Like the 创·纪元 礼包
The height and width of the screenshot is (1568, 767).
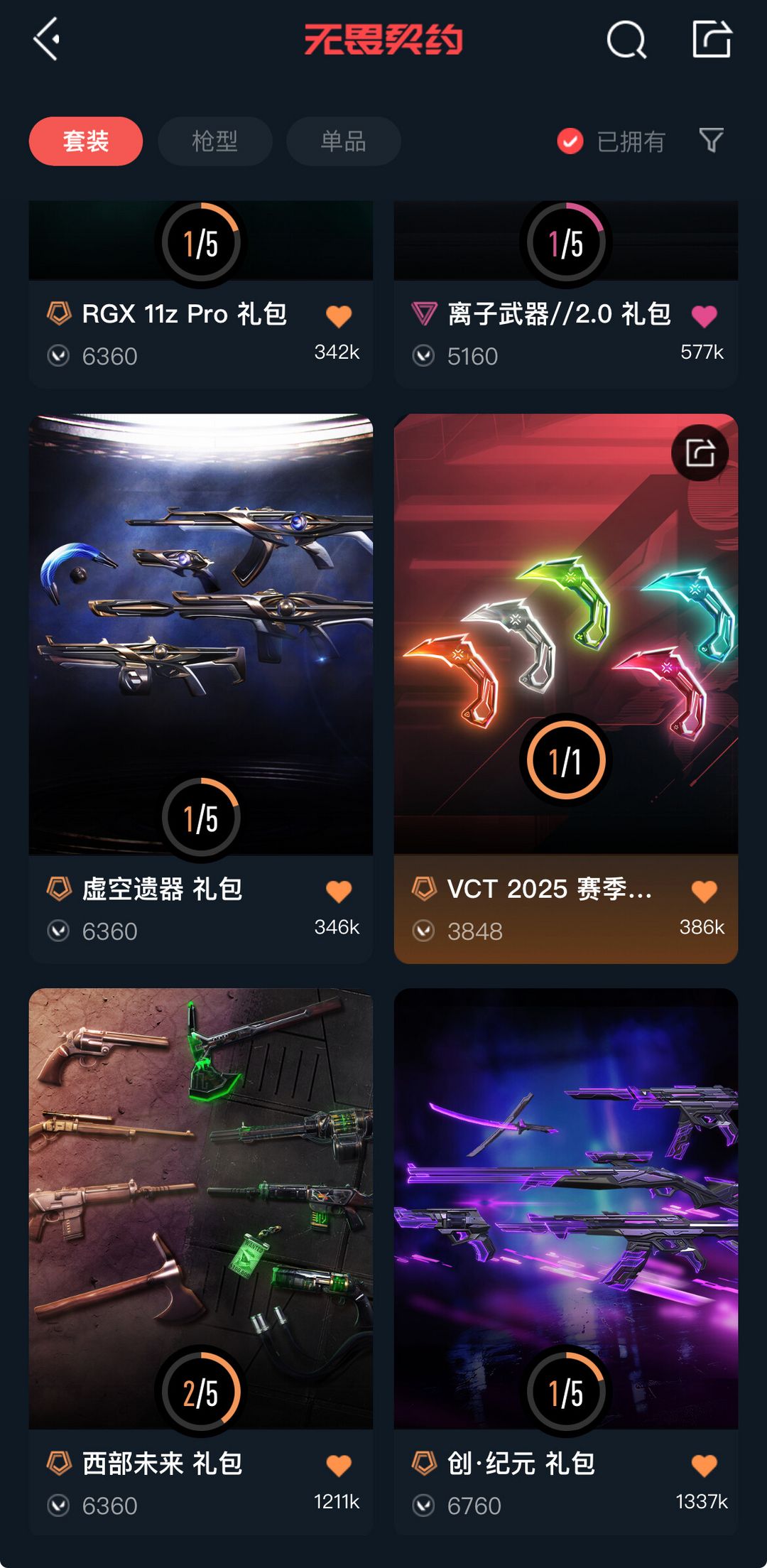click(704, 1465)
